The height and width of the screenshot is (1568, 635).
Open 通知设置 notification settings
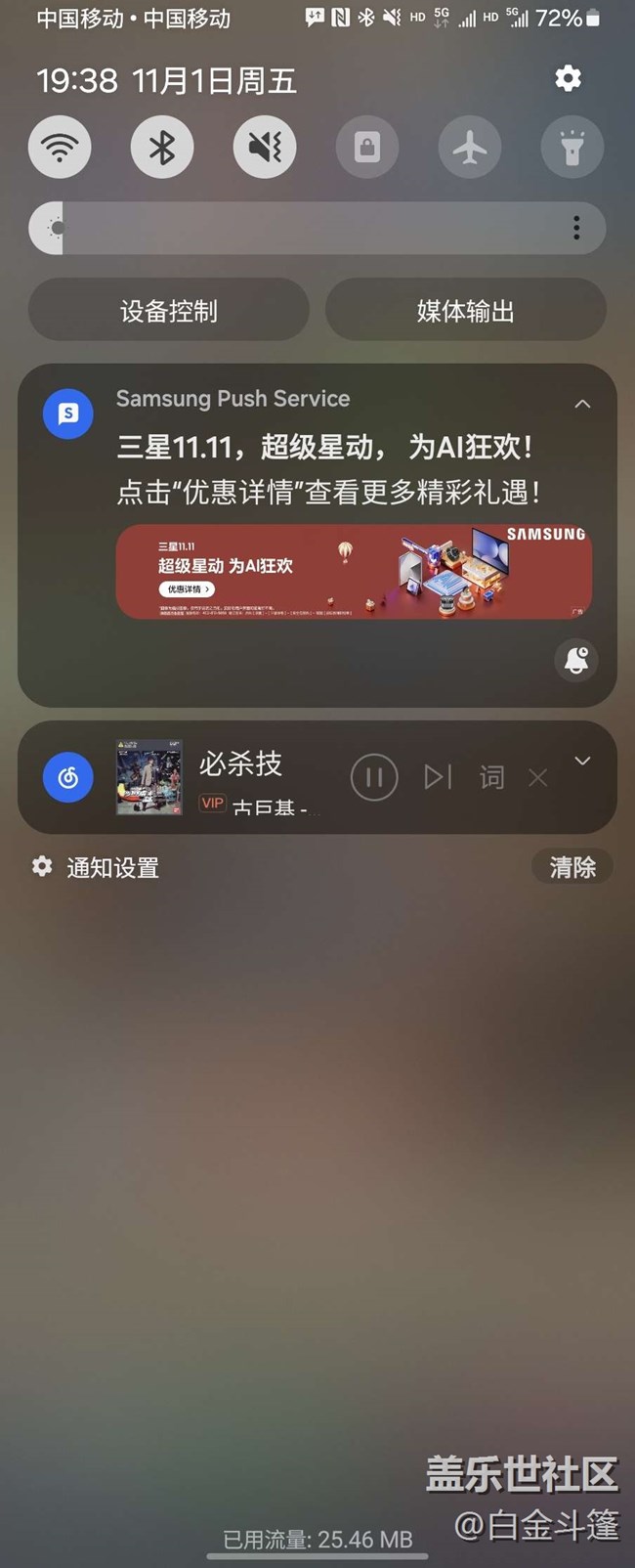(x=96, y=867)
